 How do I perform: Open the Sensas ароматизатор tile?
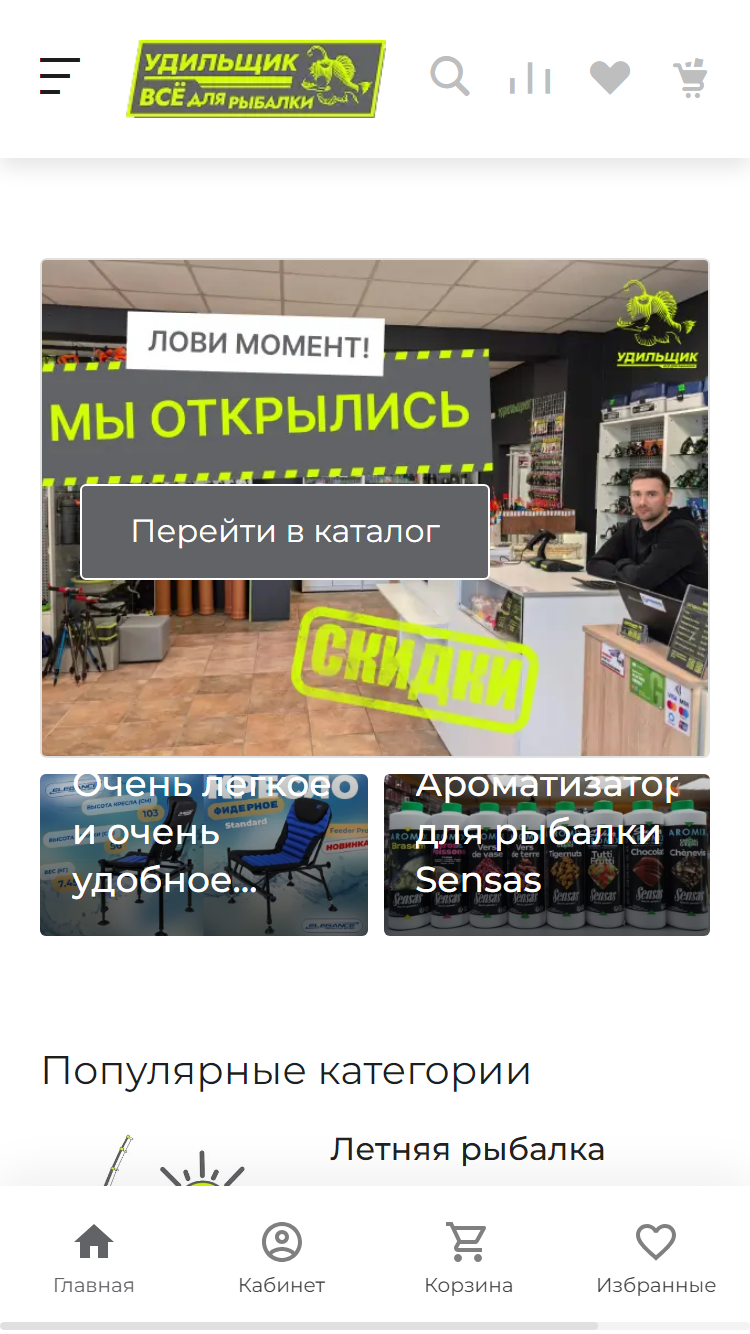point(547,855)
